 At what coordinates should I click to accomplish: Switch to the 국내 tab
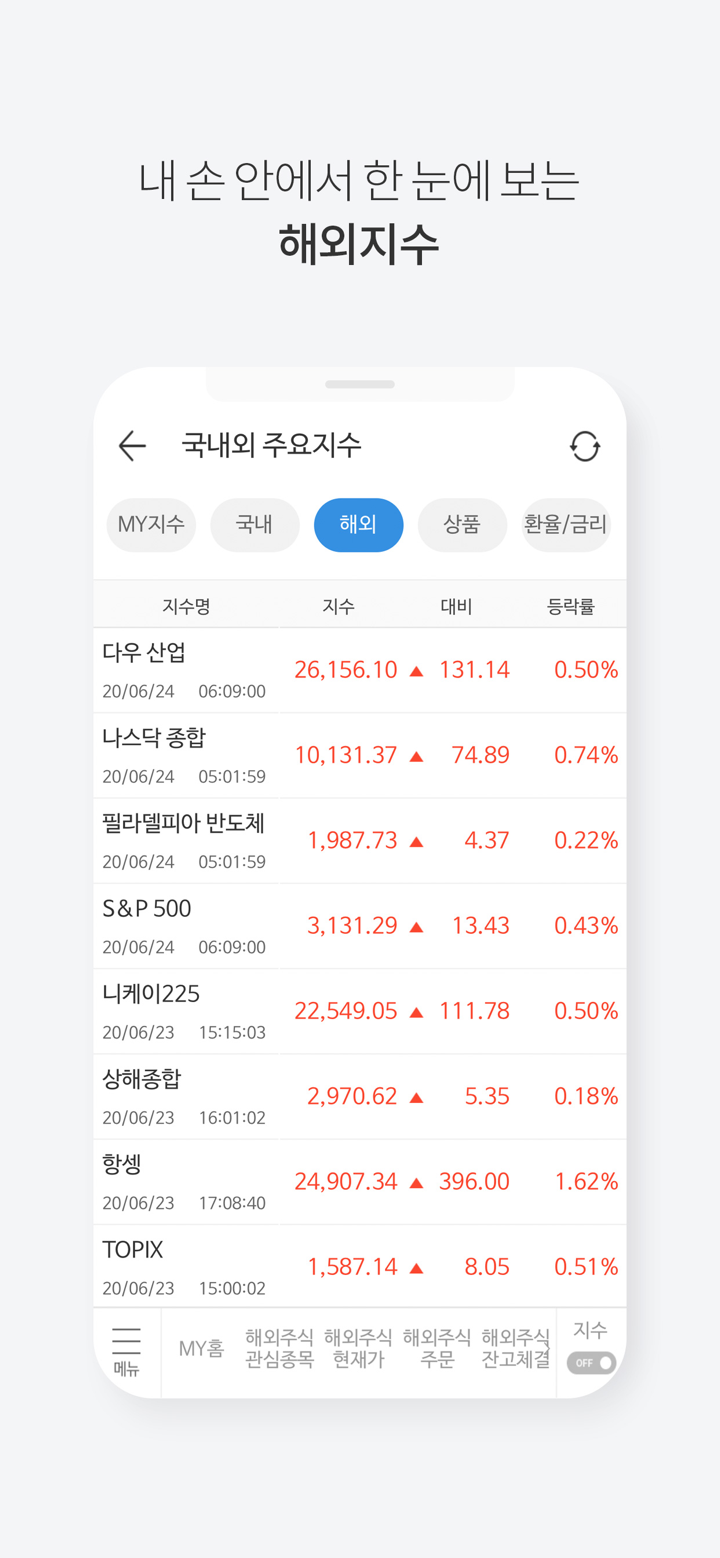(254, 525)
